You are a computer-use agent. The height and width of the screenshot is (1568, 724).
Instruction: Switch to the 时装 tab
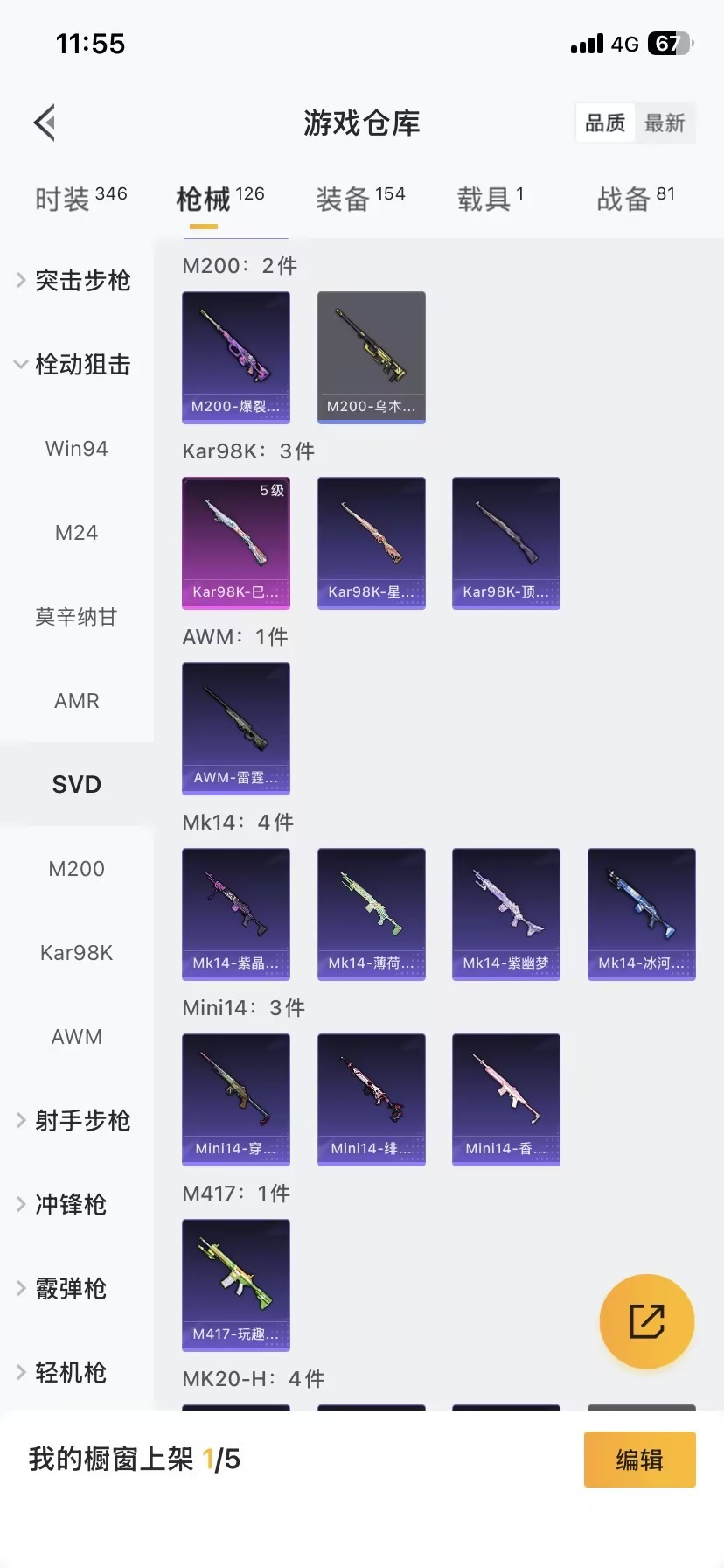(x=80, y=199)
